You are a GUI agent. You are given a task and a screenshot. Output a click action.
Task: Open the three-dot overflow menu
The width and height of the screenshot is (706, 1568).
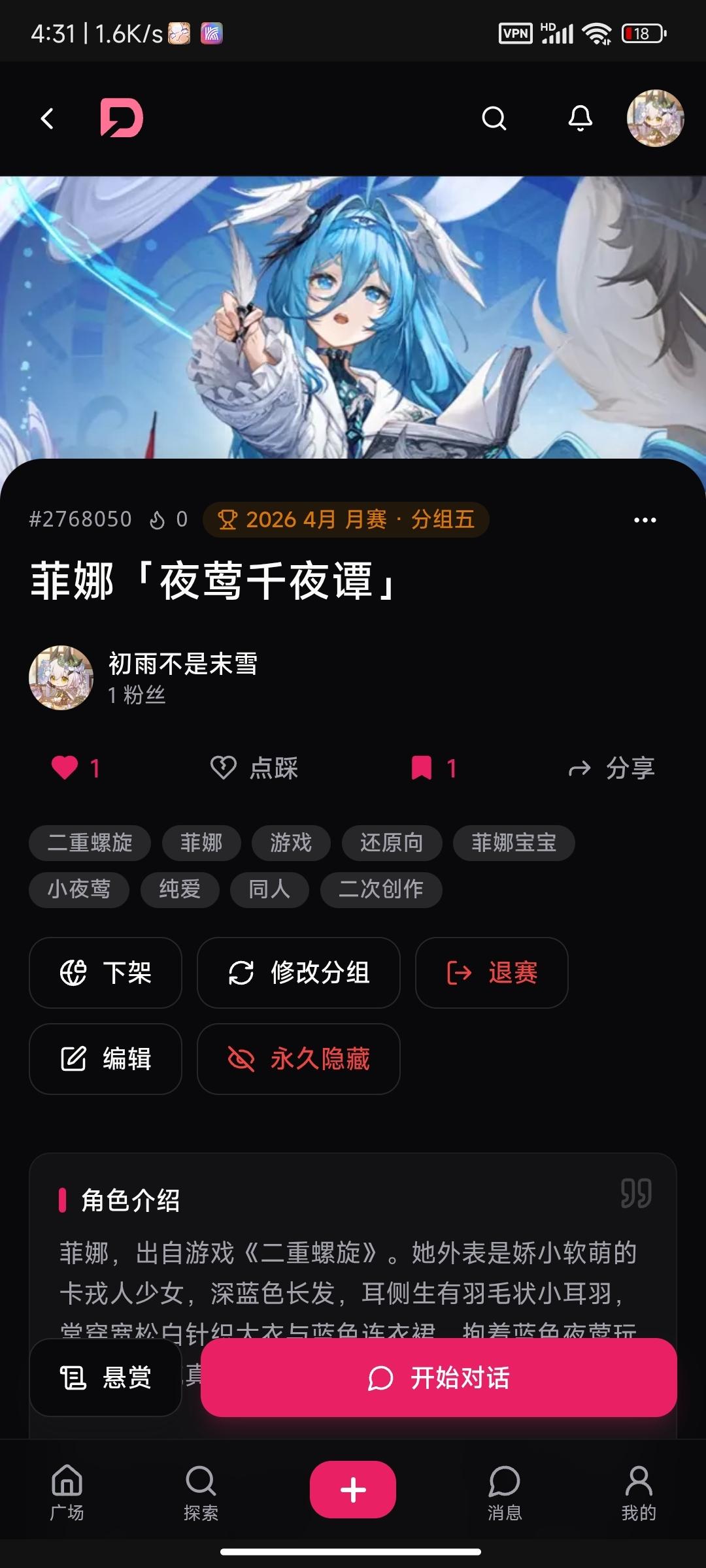[x=645, y=520]
